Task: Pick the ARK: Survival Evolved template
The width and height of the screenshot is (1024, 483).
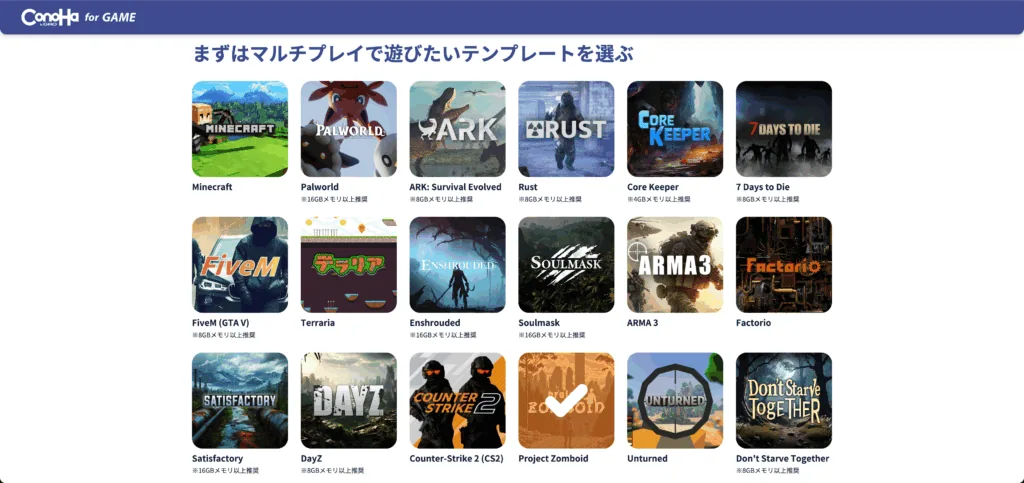Action: pos(457,129)
